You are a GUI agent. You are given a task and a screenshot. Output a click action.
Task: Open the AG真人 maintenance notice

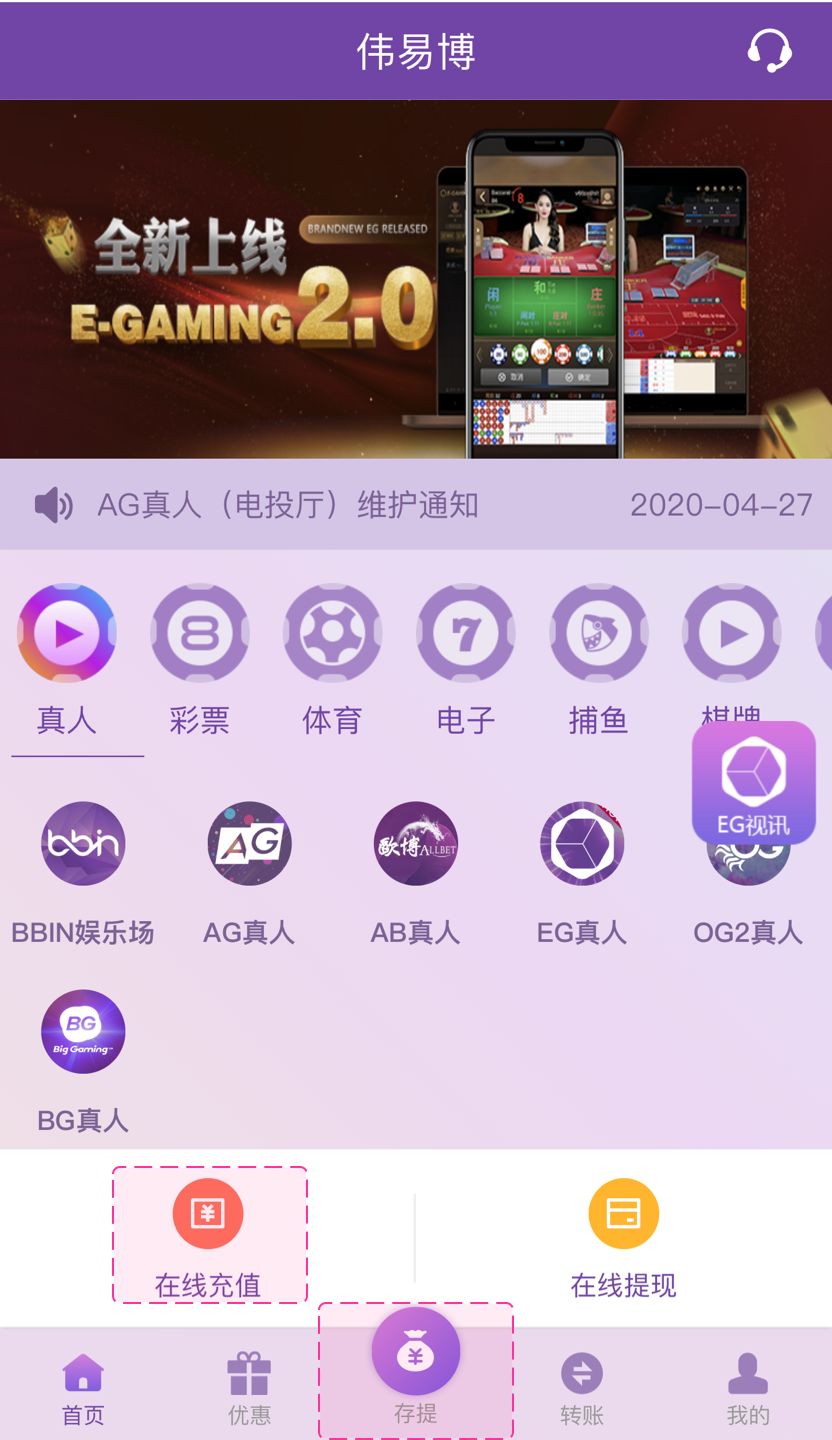click(288, 505)
